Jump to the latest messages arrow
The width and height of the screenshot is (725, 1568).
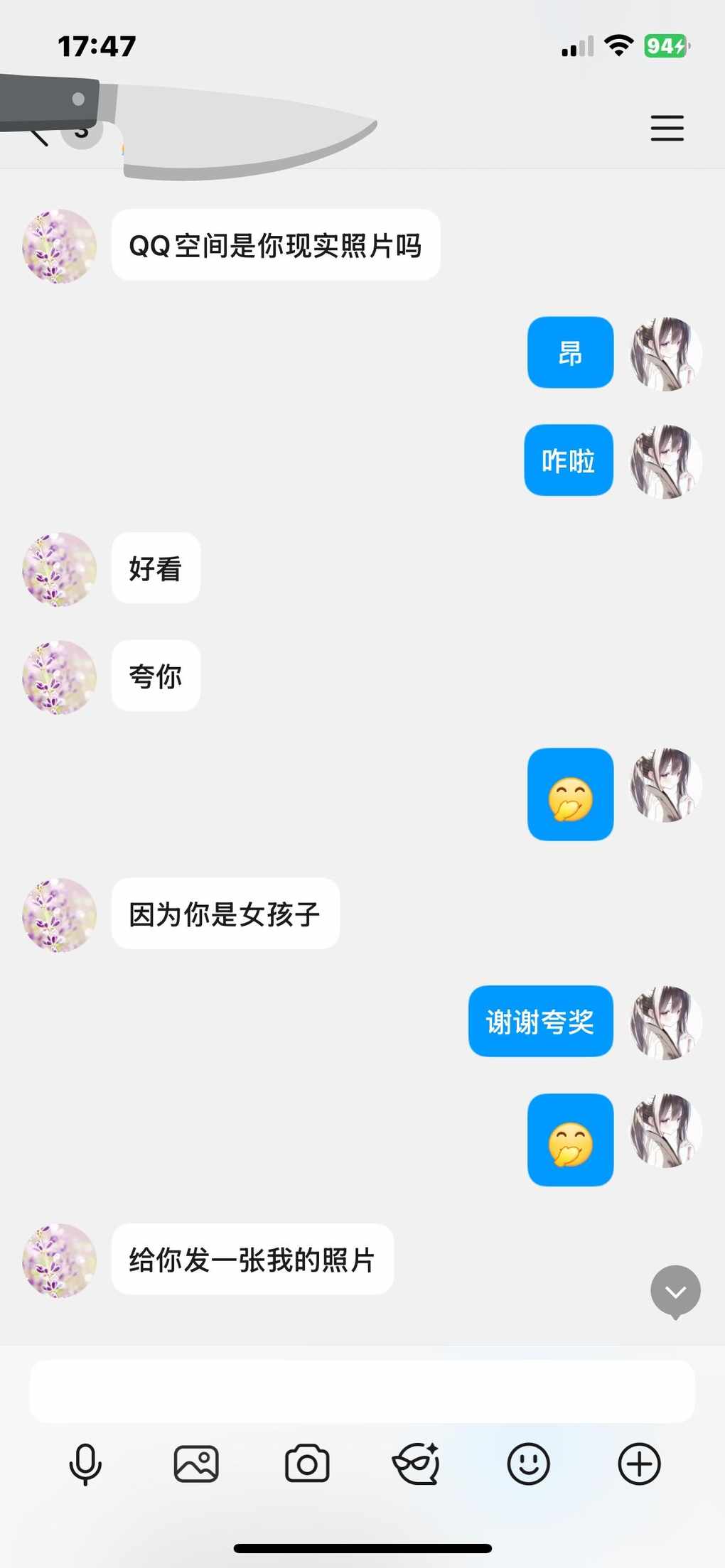click(675, 1292)
